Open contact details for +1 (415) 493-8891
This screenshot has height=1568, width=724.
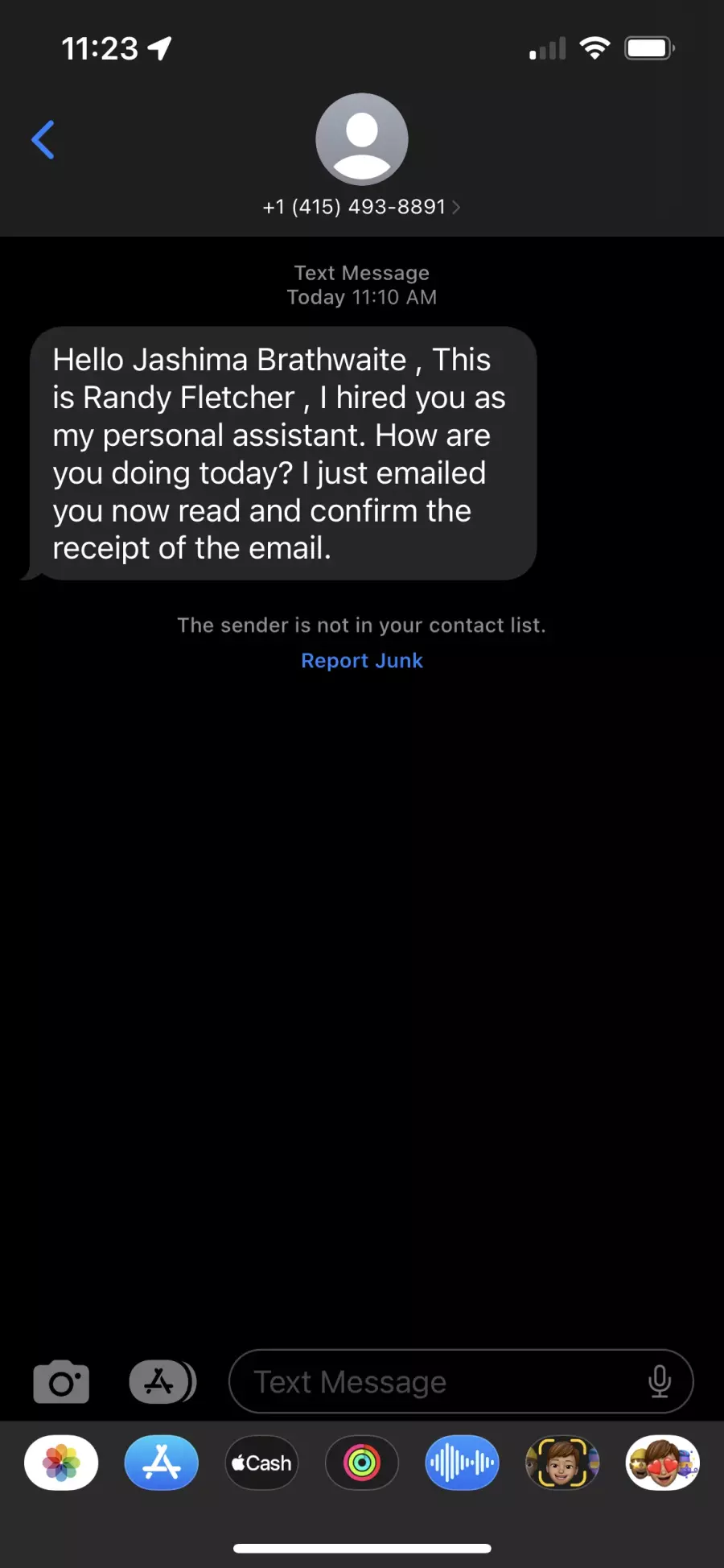[361, 207]
